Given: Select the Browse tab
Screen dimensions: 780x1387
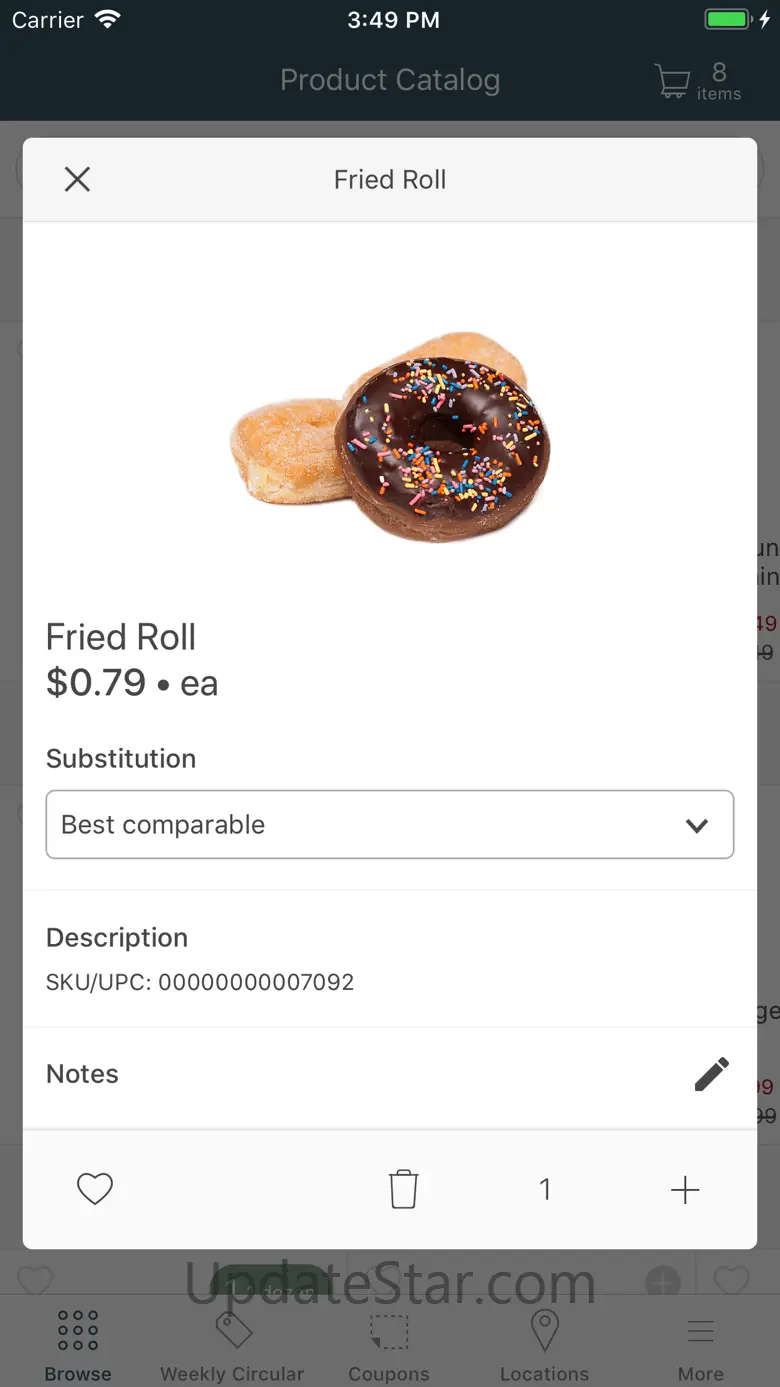Looking at the screenshot, I should pyautogui.click(x=78, y=1345).
